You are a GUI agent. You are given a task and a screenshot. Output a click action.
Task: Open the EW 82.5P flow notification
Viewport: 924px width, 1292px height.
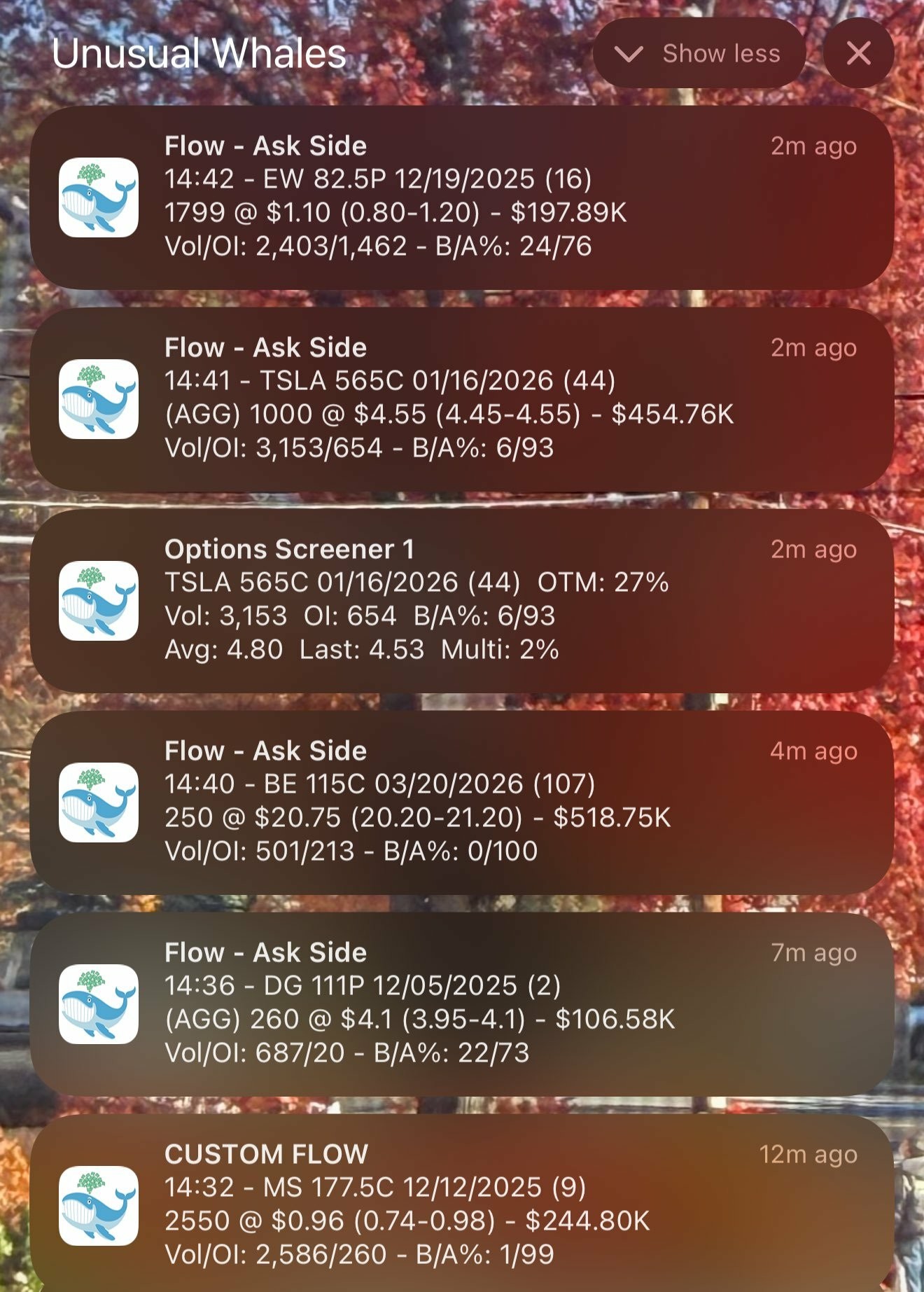pyautogui.click(x=462, y=197)
